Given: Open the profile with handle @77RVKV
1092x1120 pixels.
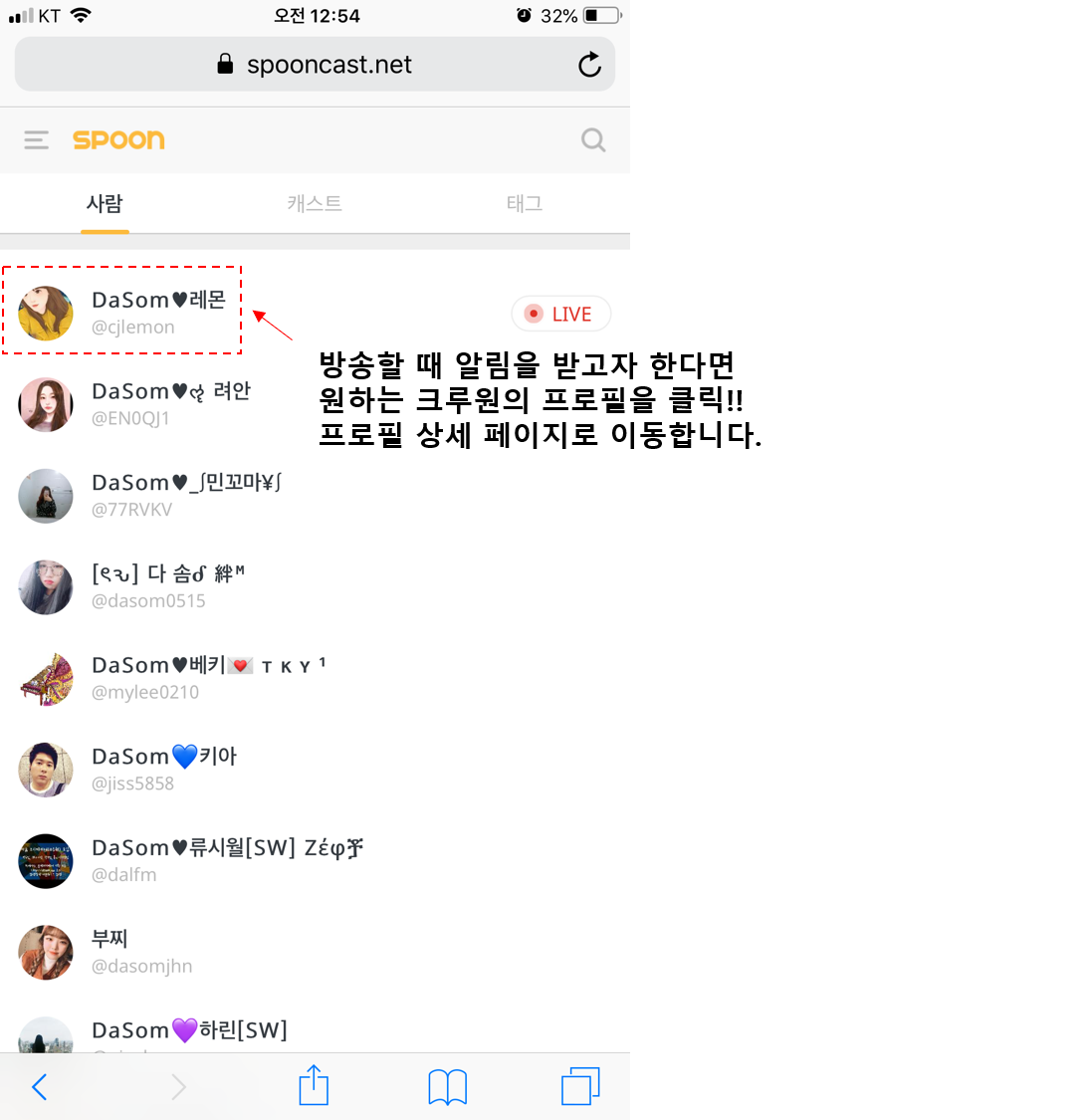Looking at the screenshot, I should point(185,495).
